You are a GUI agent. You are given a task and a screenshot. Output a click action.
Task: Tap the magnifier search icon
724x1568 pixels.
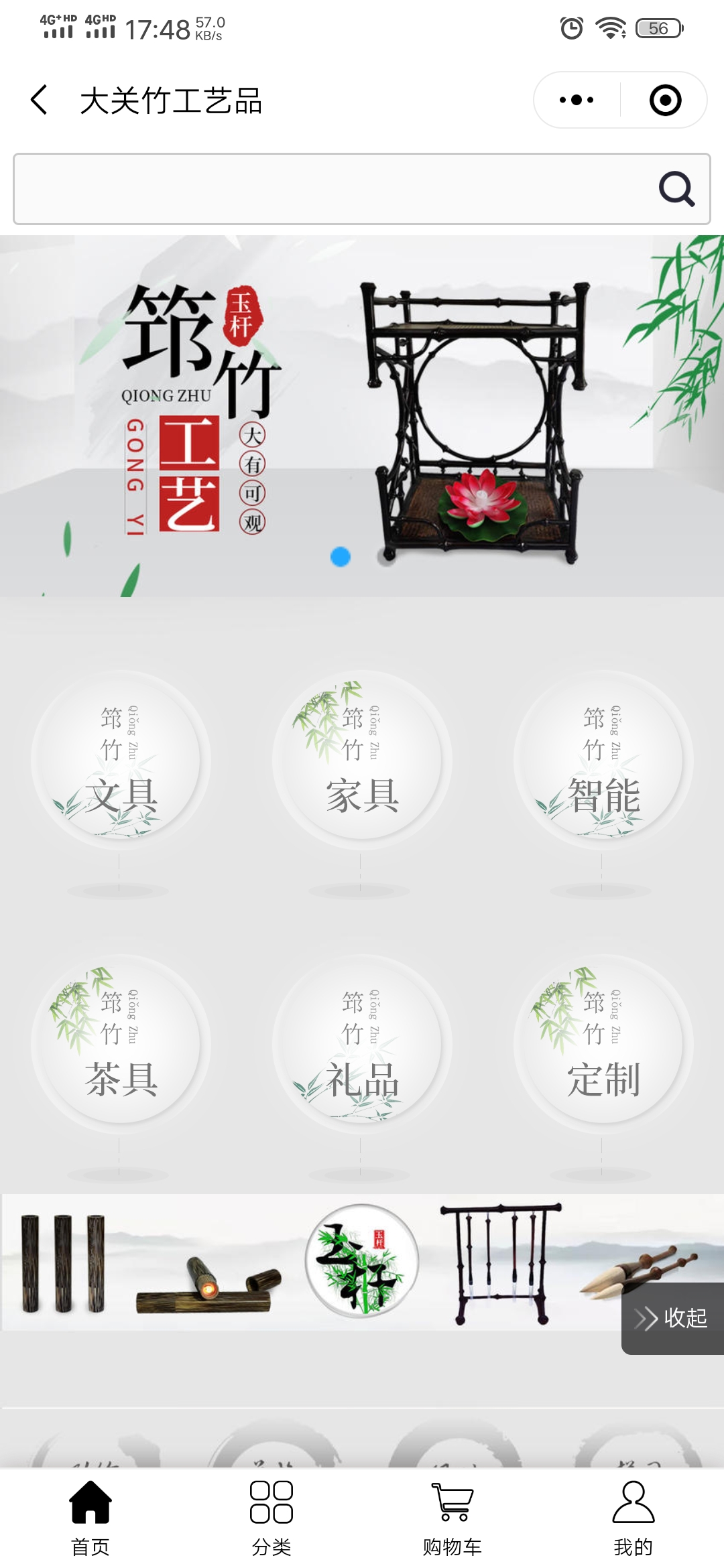[x=676, y=188]
